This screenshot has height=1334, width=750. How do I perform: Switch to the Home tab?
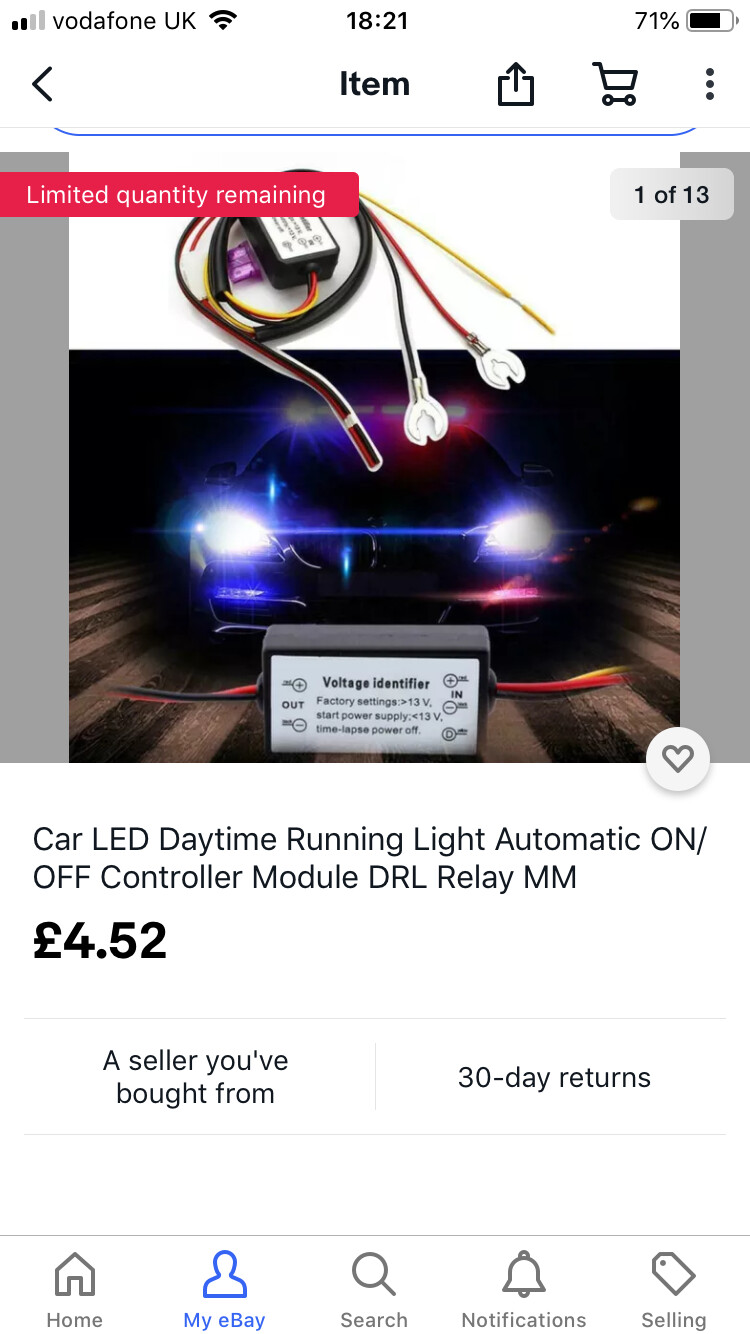(75, 1290)
